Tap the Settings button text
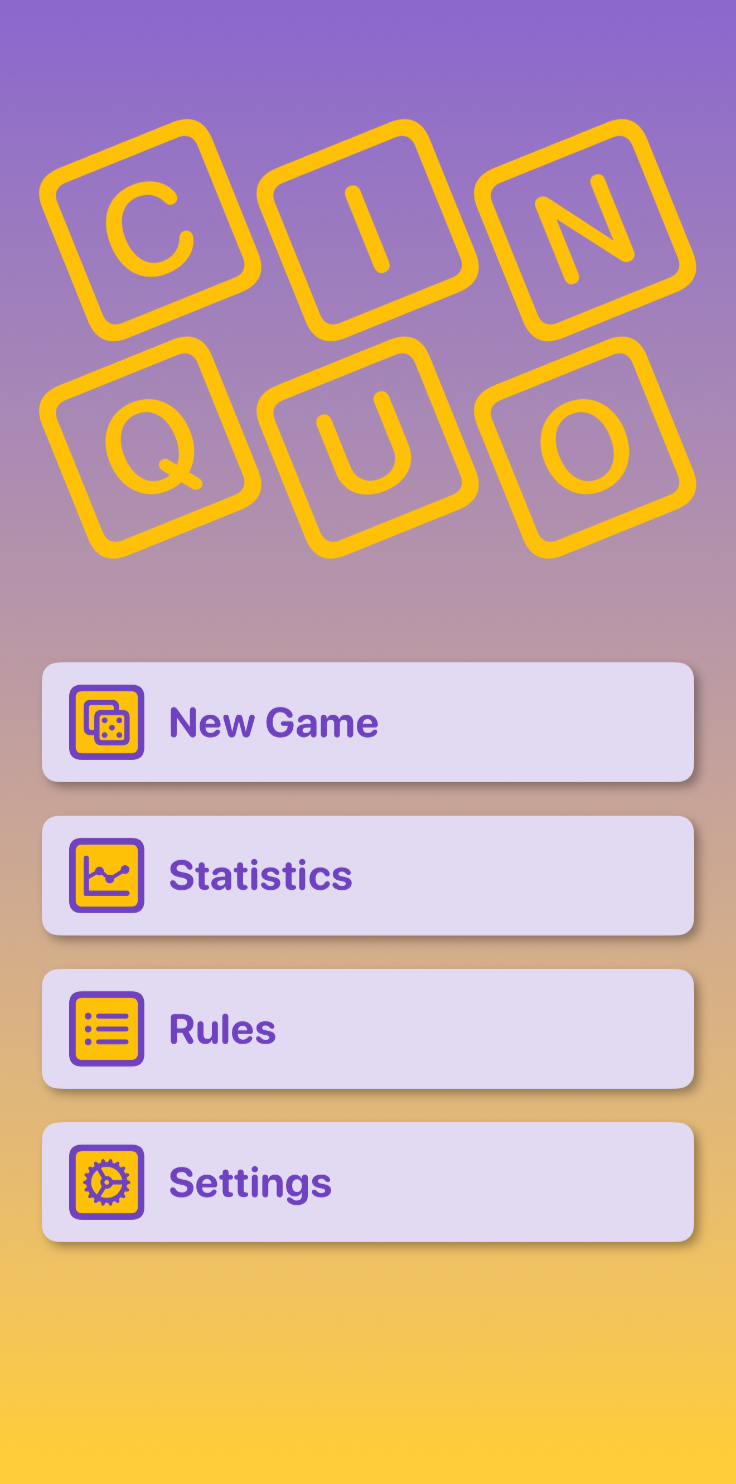The image size is (736, 1484). pos(250,1181)
